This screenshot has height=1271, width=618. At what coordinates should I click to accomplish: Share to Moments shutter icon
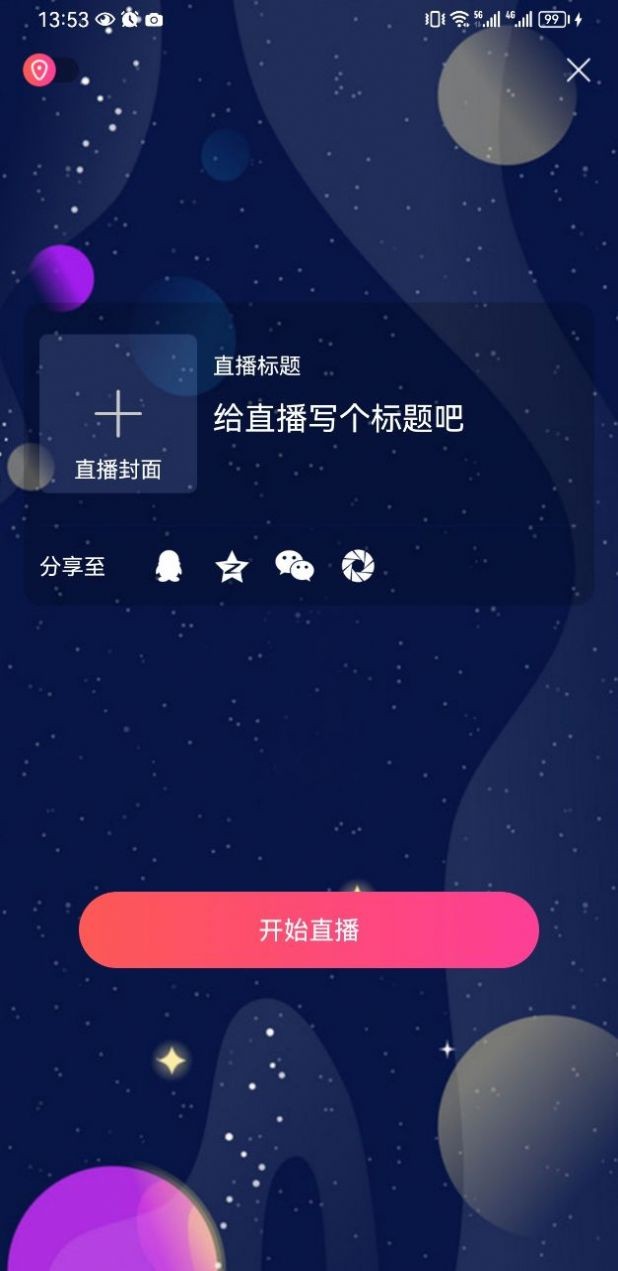pos(358,567)
